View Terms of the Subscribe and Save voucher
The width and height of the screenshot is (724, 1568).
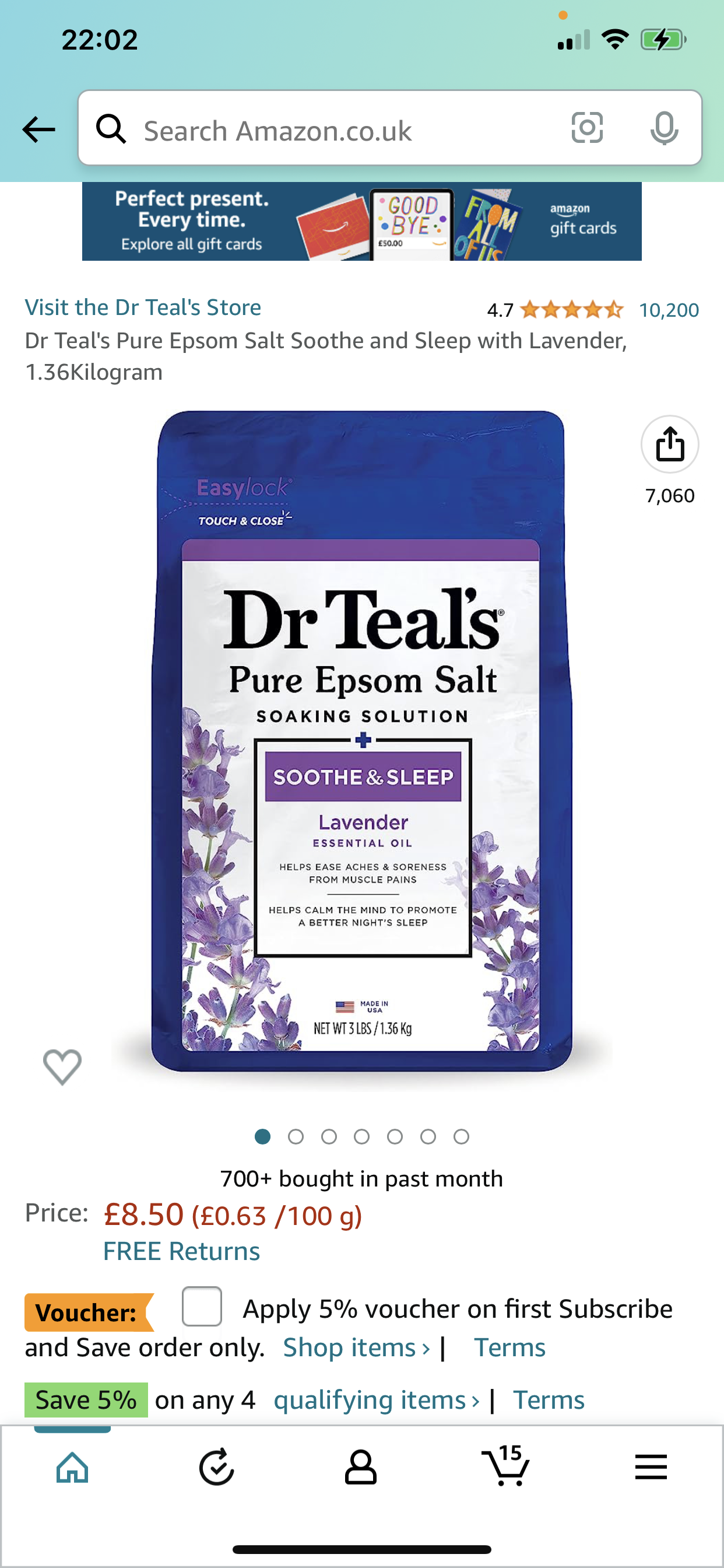(509, 1347)
